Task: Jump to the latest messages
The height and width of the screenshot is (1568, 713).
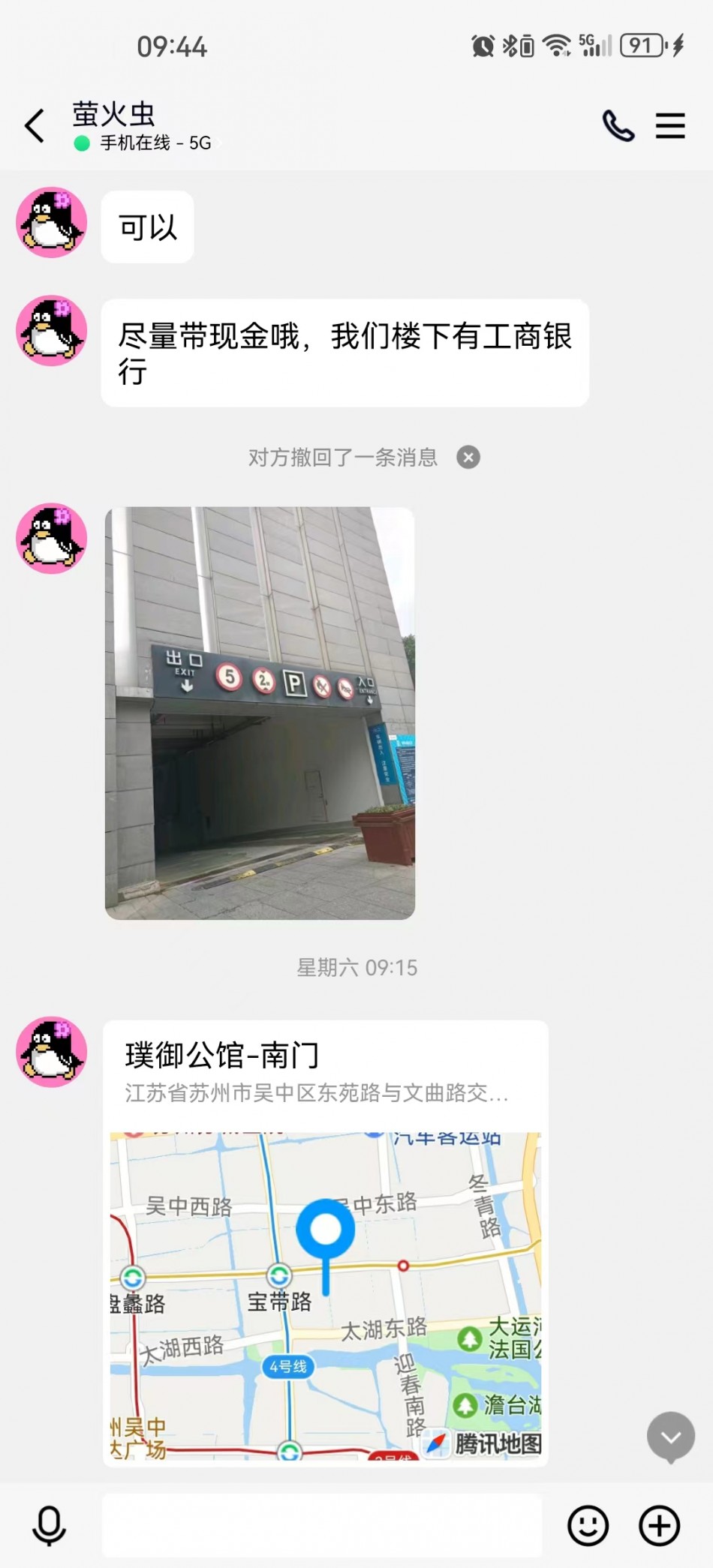Action: (670, 1437)
